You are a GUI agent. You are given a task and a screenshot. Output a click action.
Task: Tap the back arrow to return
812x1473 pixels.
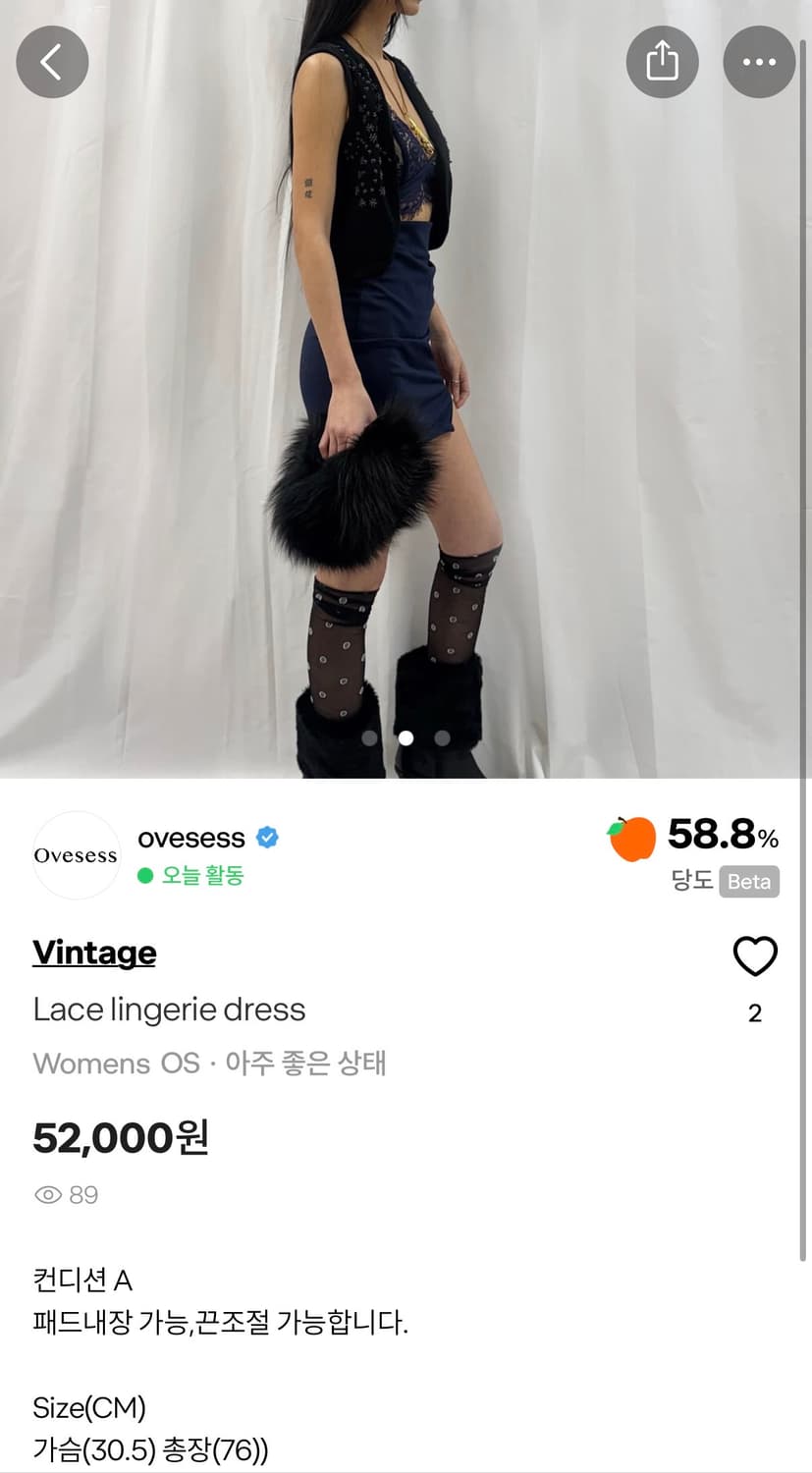52,62
